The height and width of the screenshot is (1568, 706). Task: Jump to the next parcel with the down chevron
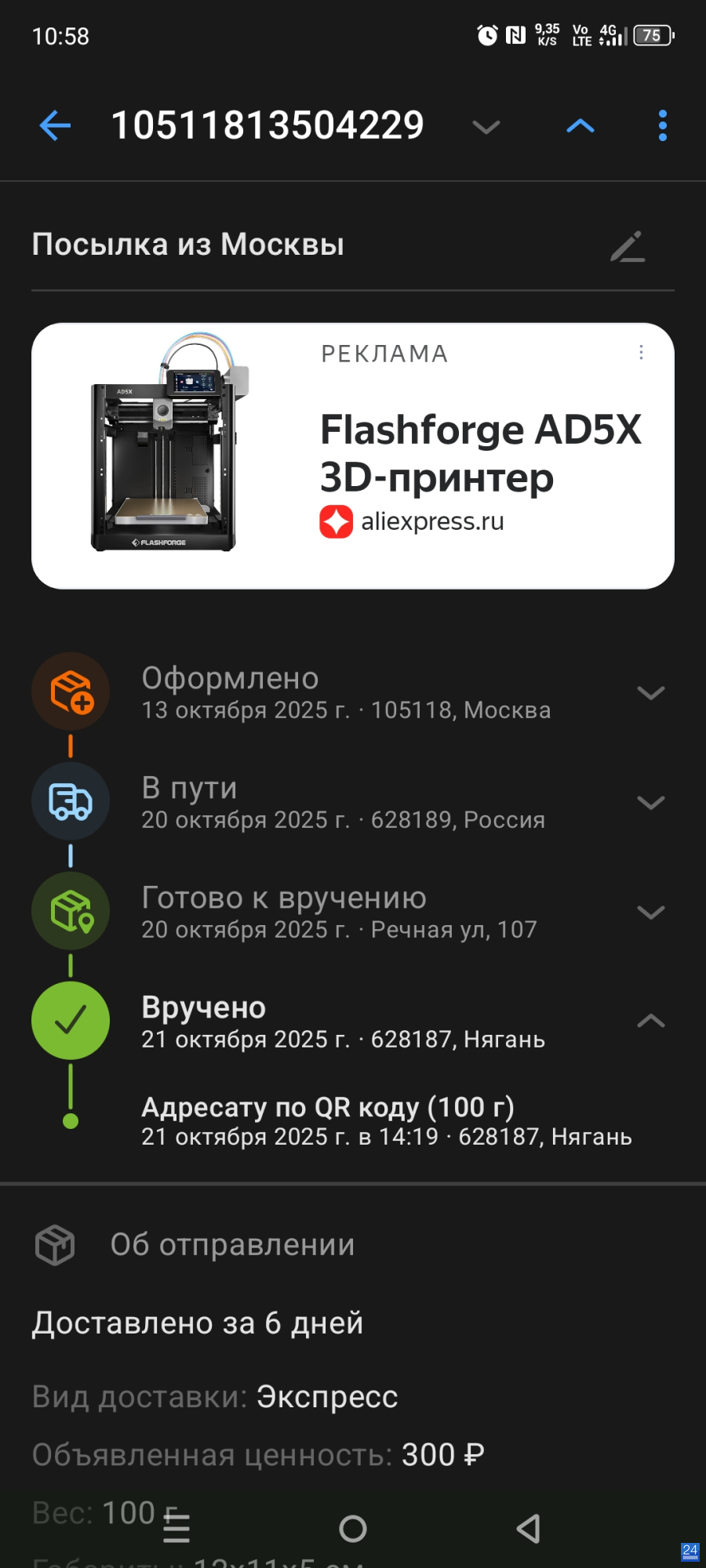pos(486,127)
